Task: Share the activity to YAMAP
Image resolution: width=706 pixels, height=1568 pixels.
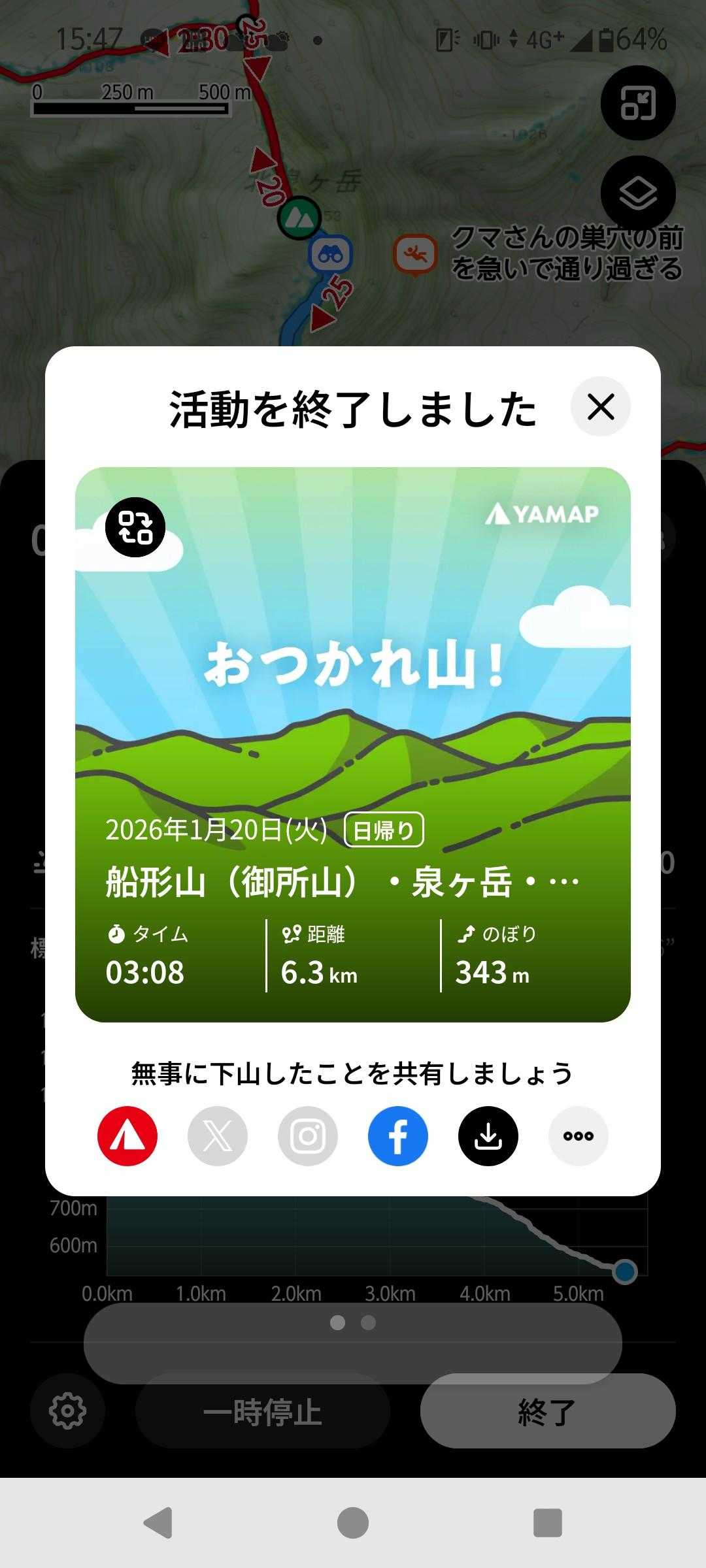Action: point(127,1136)
